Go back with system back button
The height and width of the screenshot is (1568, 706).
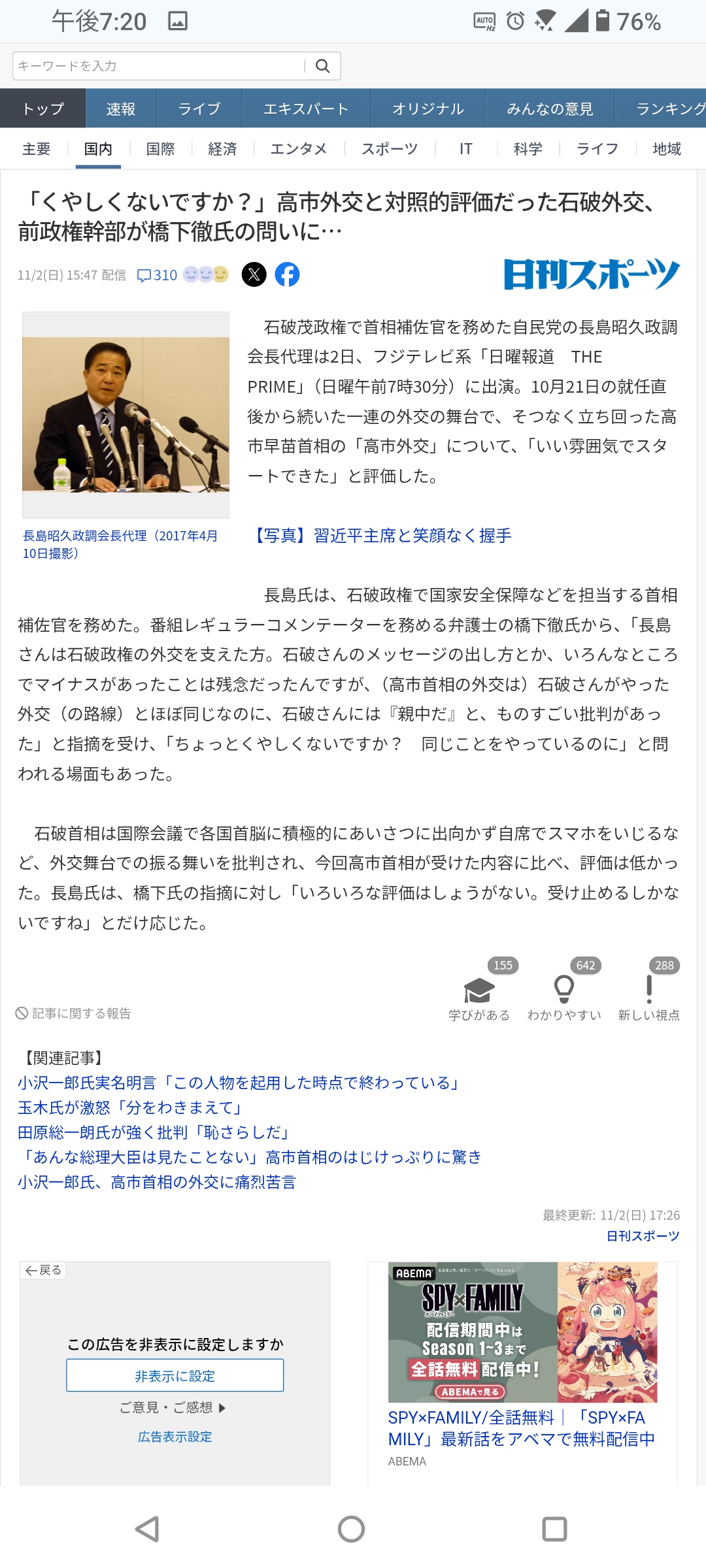click(x=148, y=1529)
